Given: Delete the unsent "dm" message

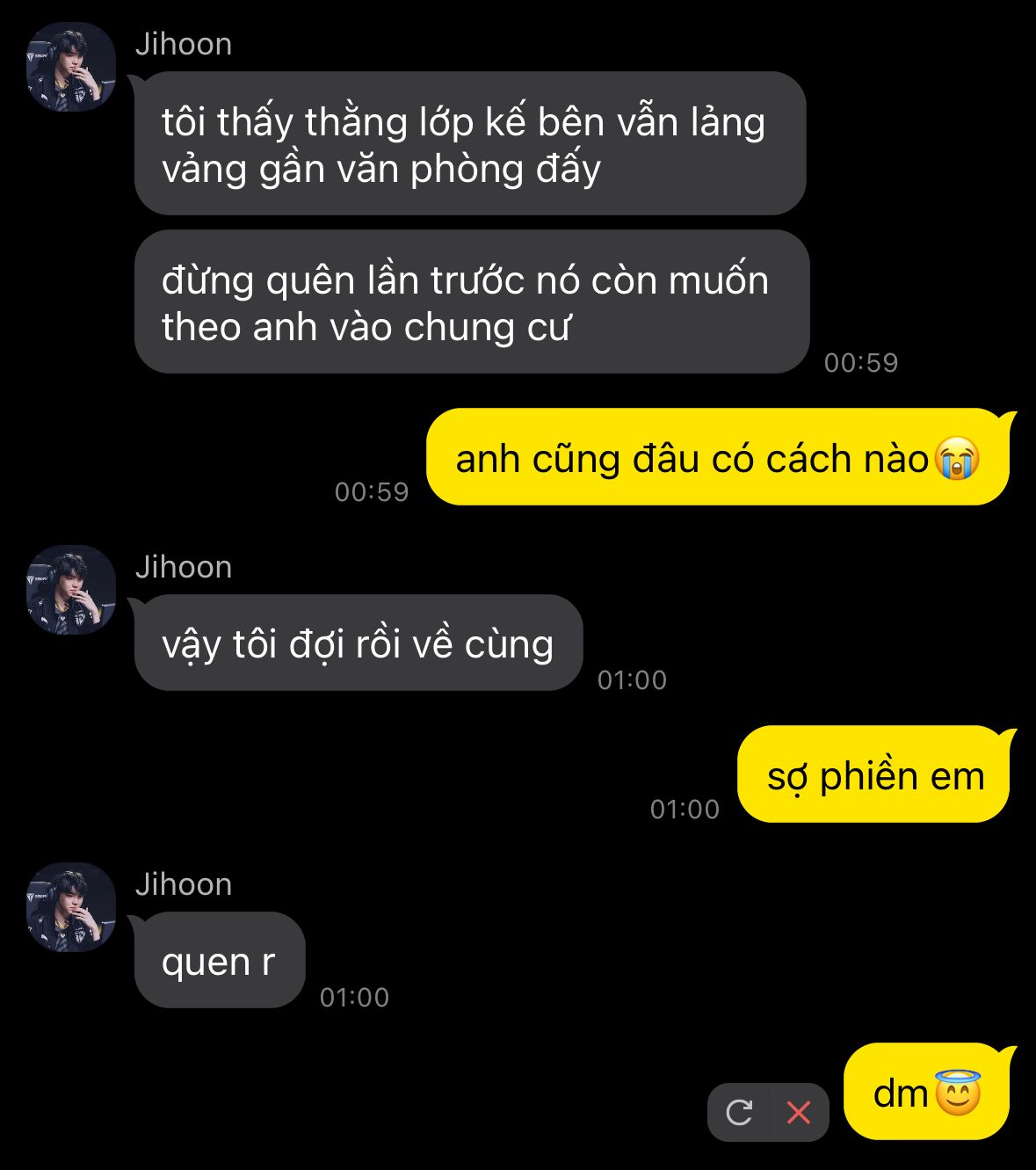Looking at the screenshot, I should pos(798,1113).
